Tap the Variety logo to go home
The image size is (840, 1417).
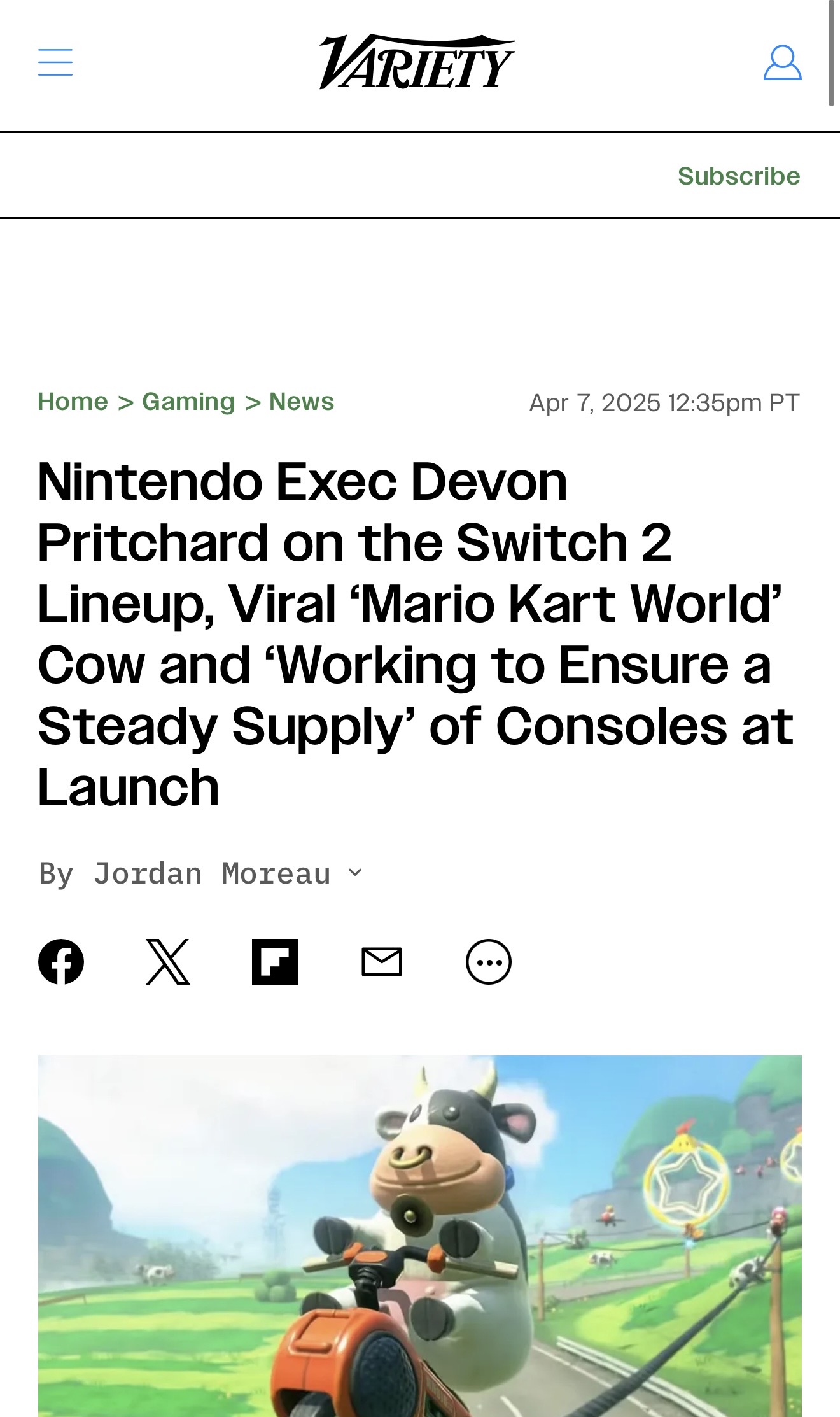(x=417, y=62)
